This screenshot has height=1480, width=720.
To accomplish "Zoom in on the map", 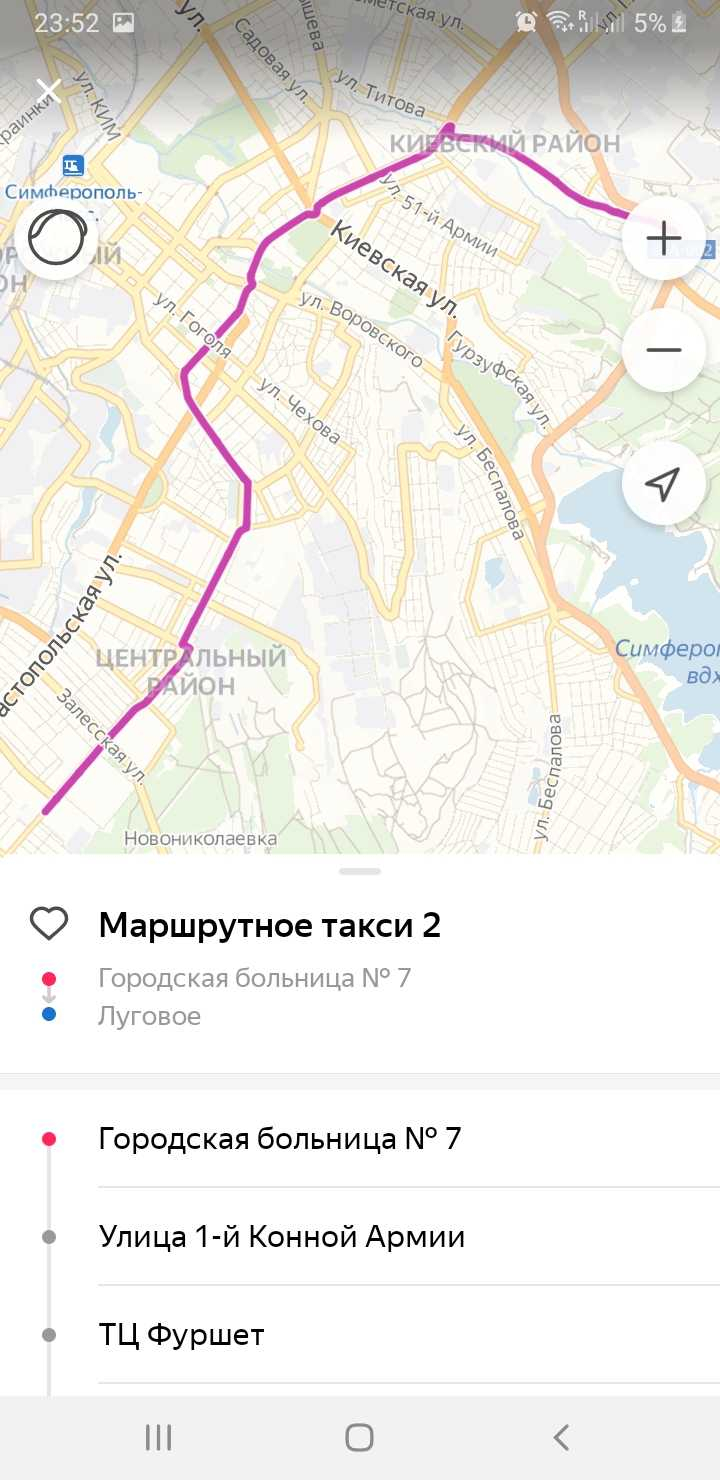I will tap(663, 238).
